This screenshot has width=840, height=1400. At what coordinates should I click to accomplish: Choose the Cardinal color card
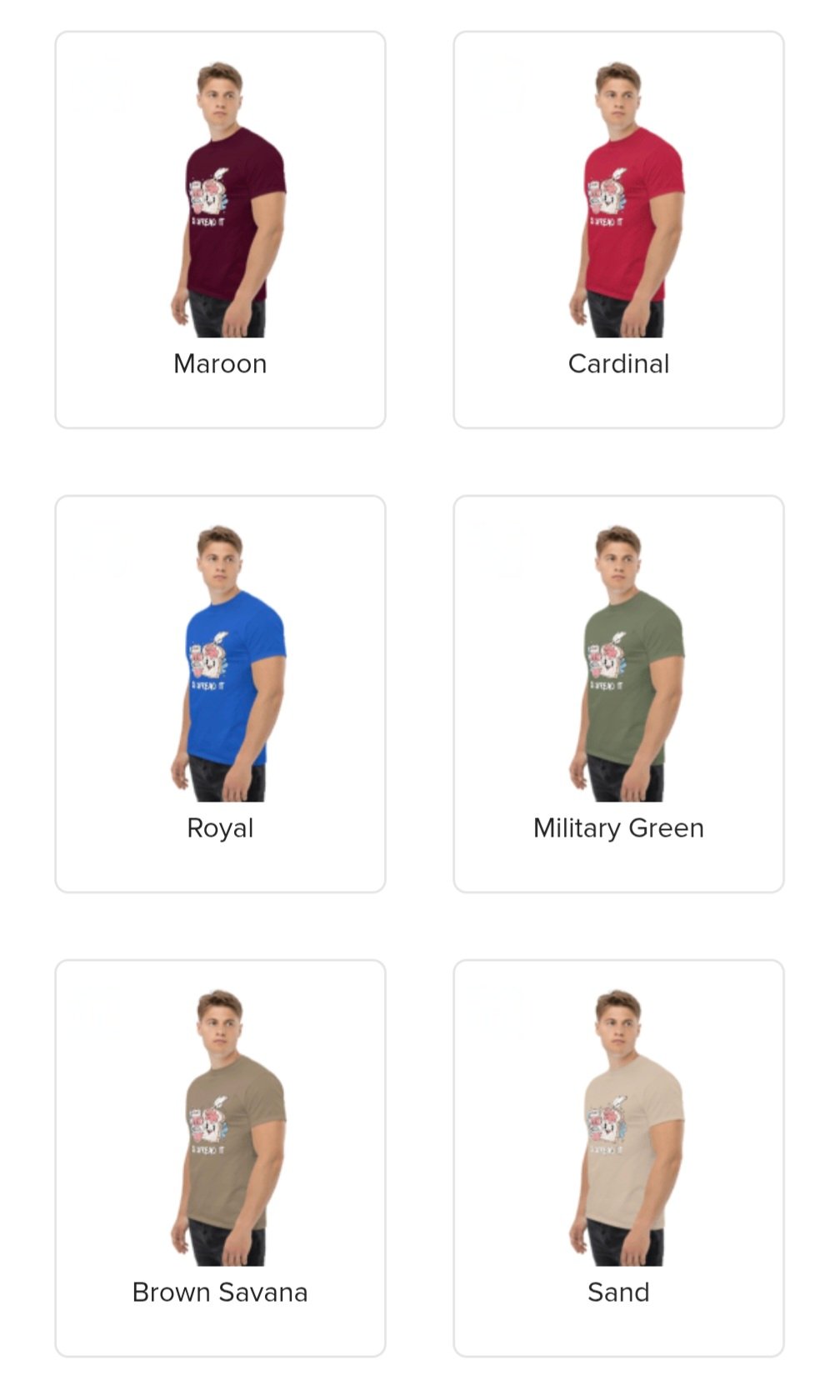click(618, 230)
